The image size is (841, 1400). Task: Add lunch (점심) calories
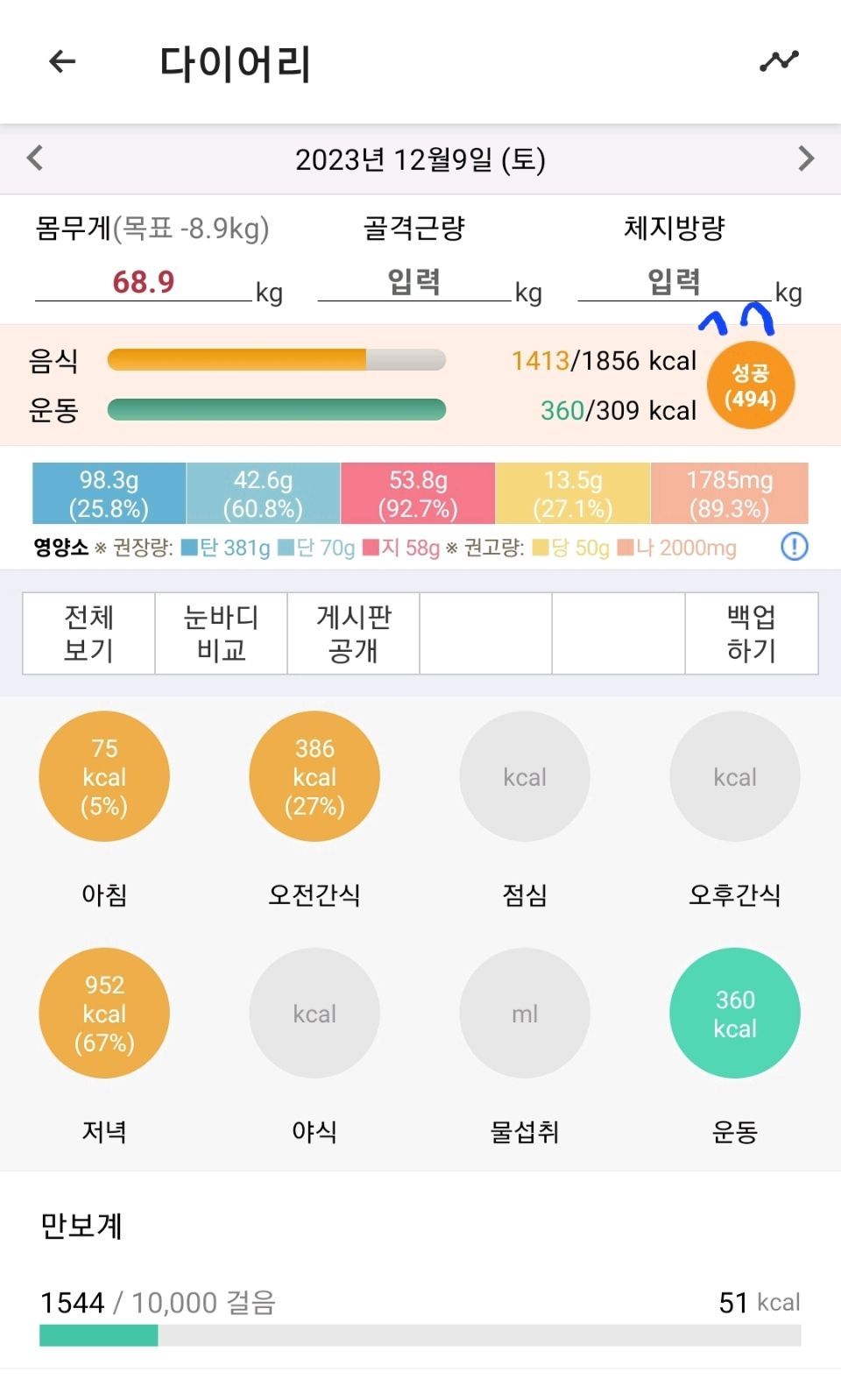click(525, 777)
